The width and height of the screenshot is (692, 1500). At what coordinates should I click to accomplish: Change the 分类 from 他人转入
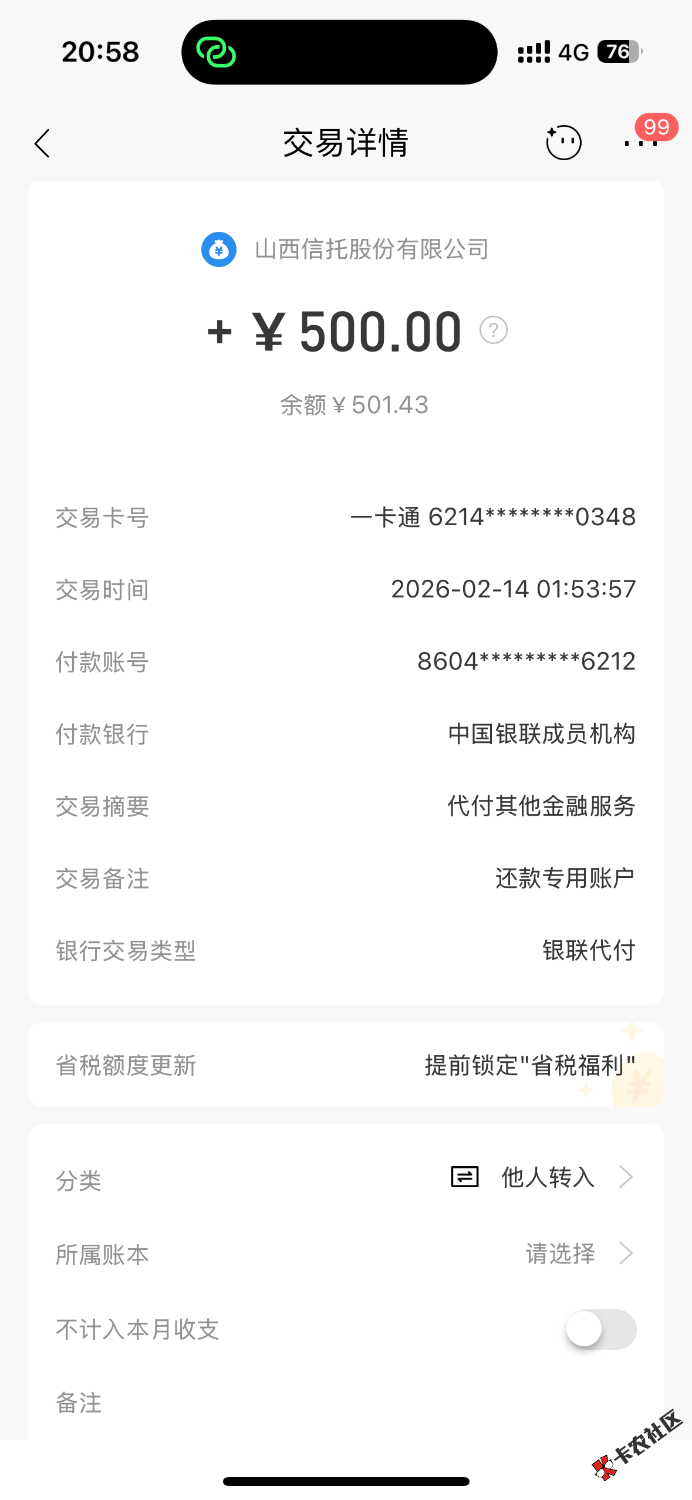coord(546,1178)
